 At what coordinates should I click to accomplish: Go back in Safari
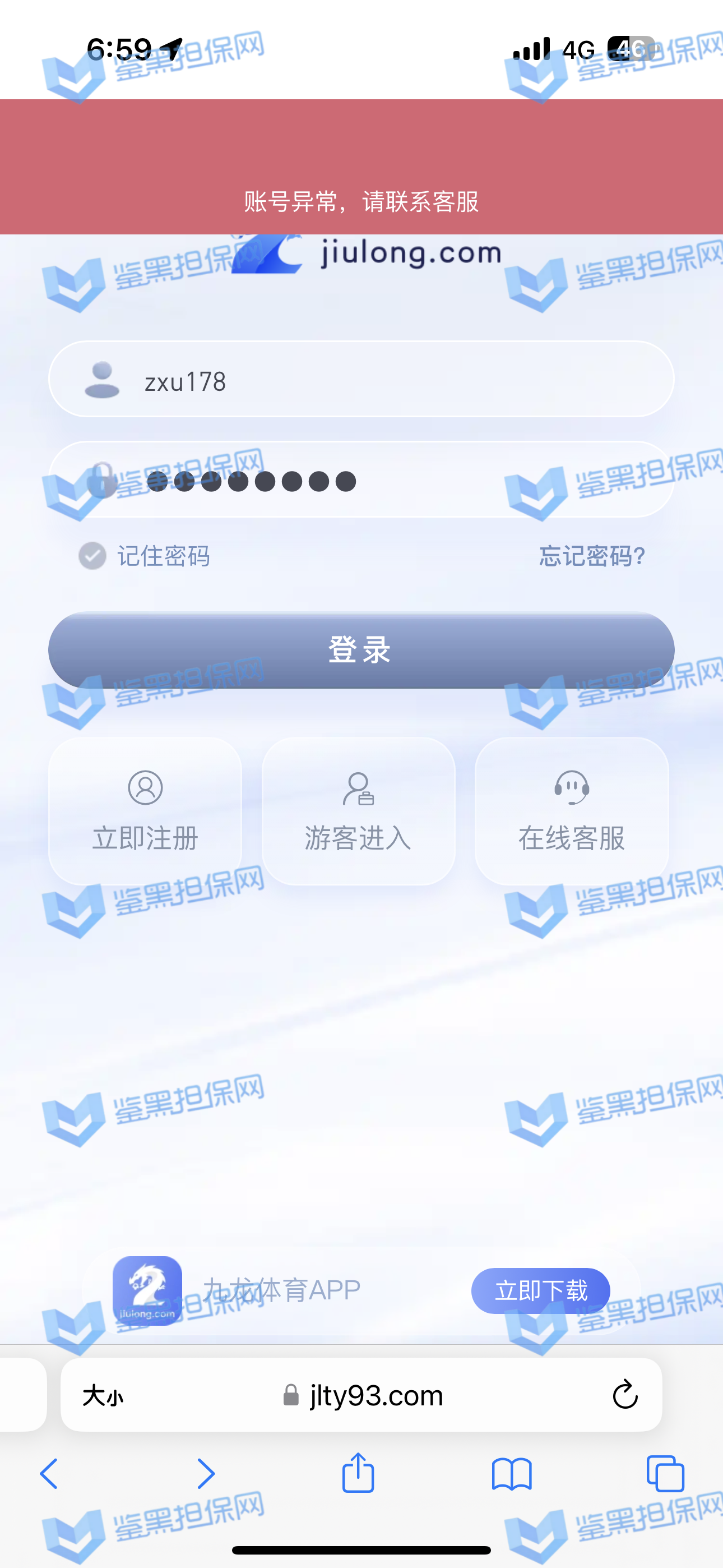(49, 1474)
